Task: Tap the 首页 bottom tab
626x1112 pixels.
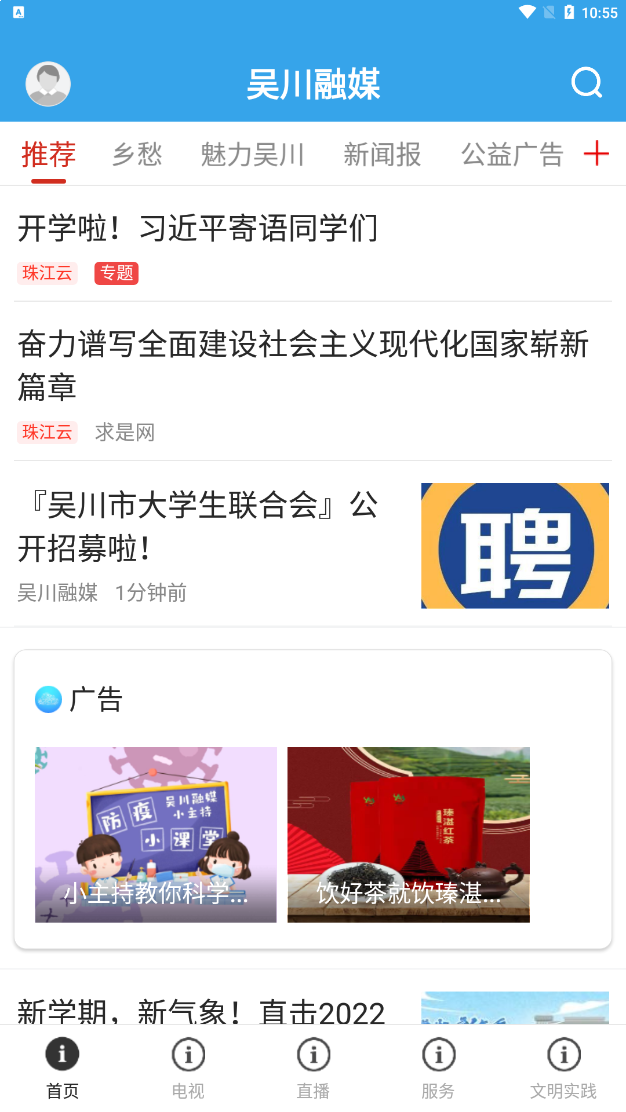Action: click(x=62, y=1068)
